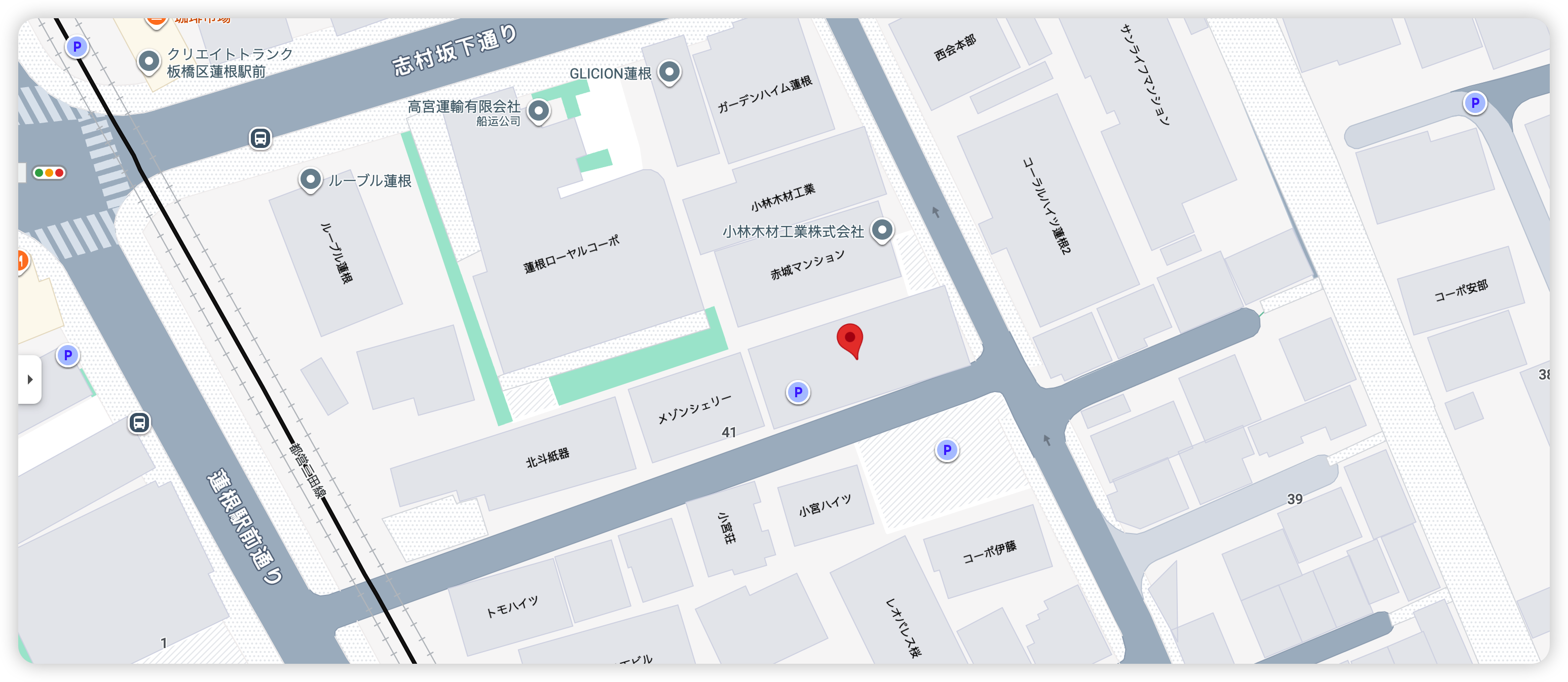Tap the 高宮運輸有限会社 place pin
Image resolution: width=1568 pixels, height=682 pixels.
coord(539,111)
